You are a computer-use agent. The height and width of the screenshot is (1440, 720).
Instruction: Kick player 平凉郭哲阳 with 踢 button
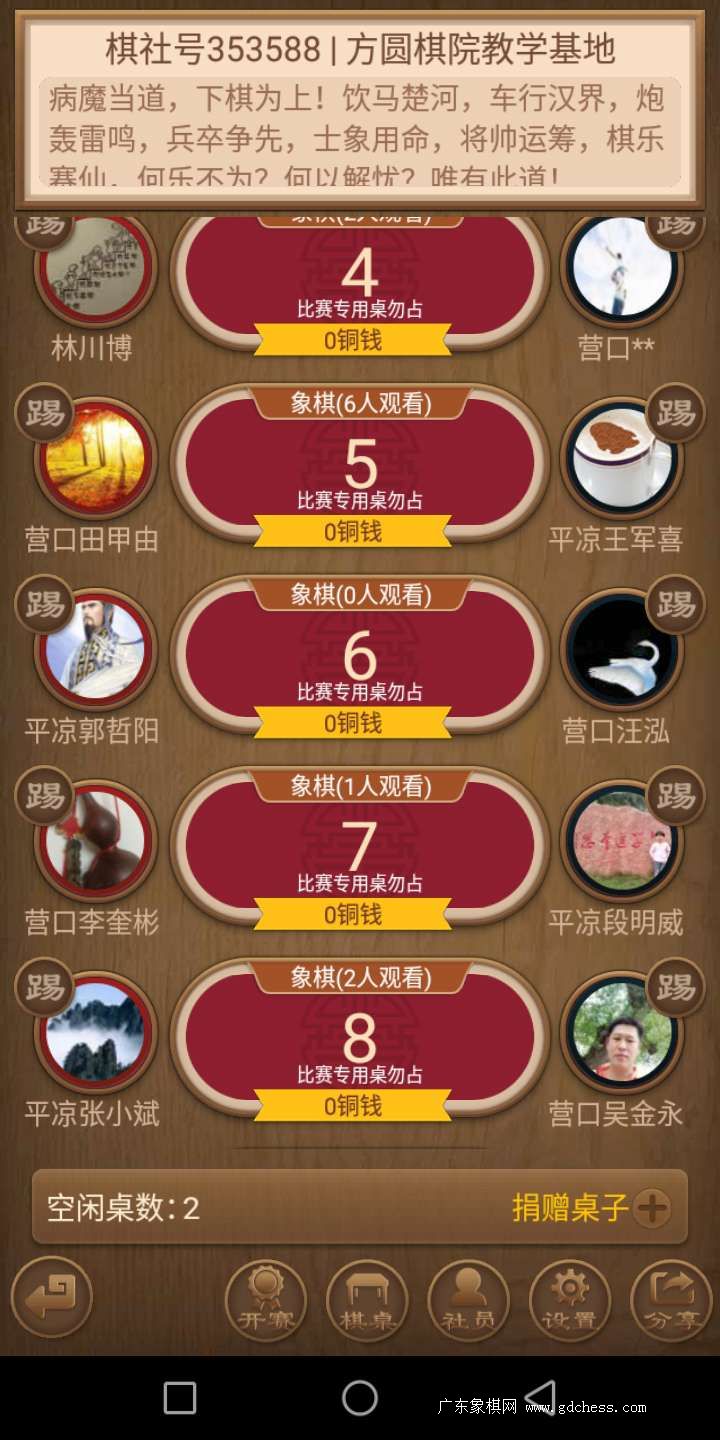[44, 604]
